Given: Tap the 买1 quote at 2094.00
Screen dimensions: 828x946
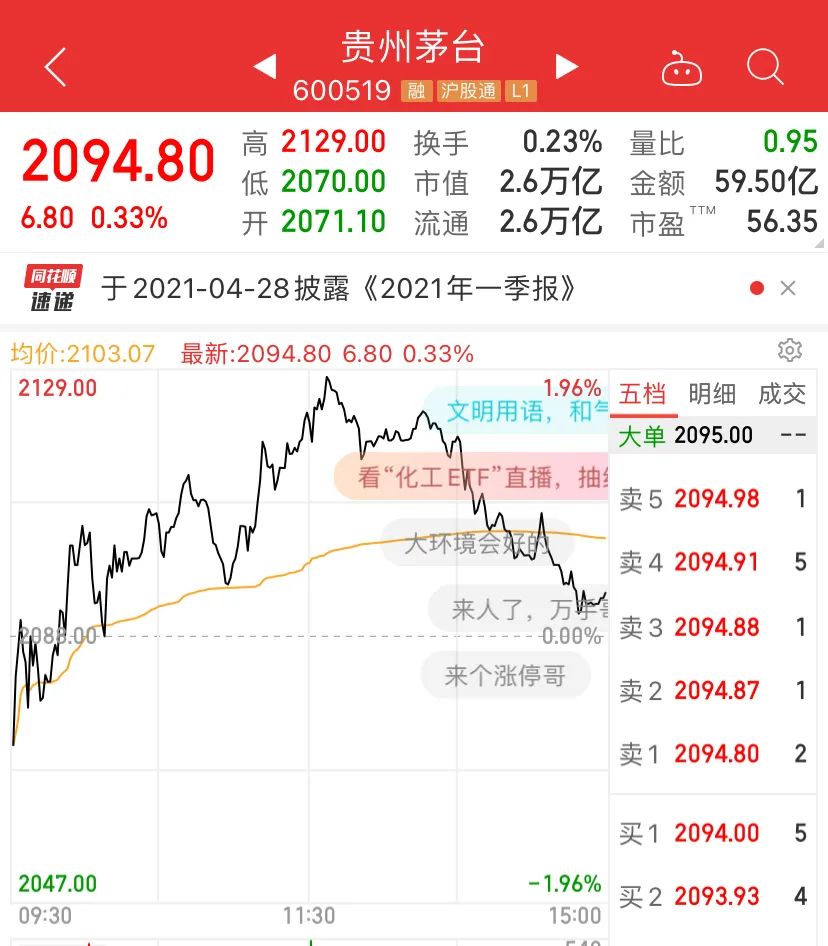Looking at the screenshot, I should coord(713,833).
